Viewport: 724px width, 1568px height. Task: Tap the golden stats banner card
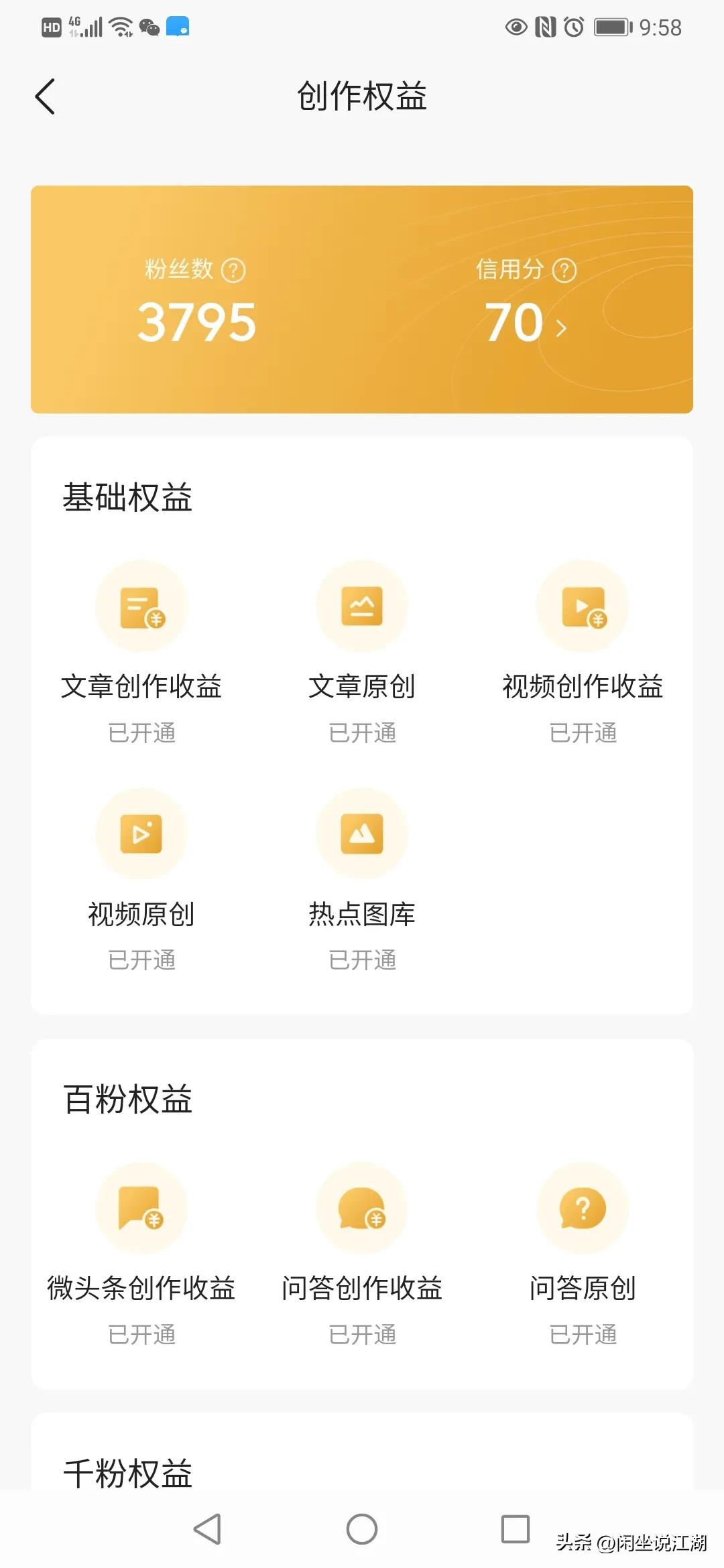(x=362, y=300)
